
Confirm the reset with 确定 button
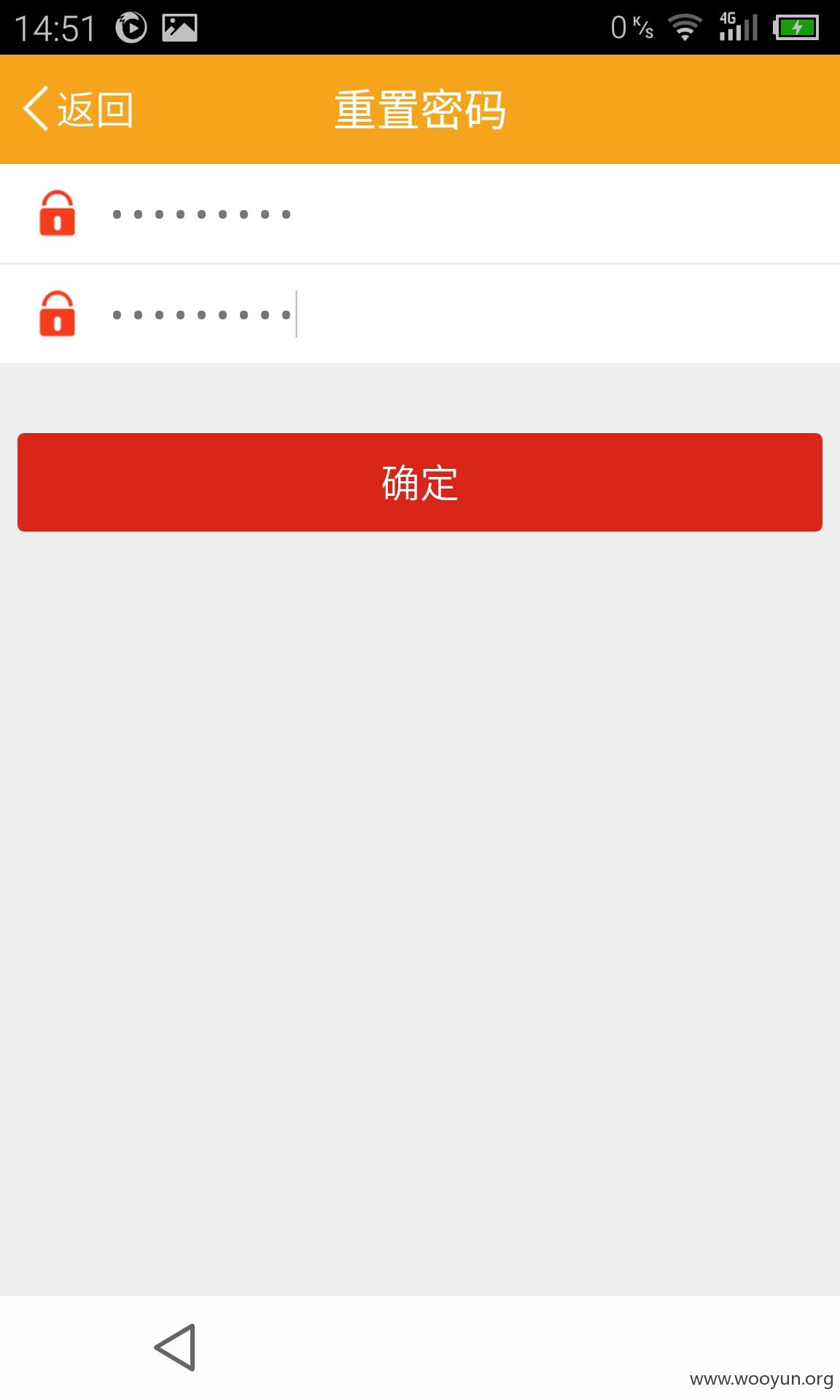point(420,482)
